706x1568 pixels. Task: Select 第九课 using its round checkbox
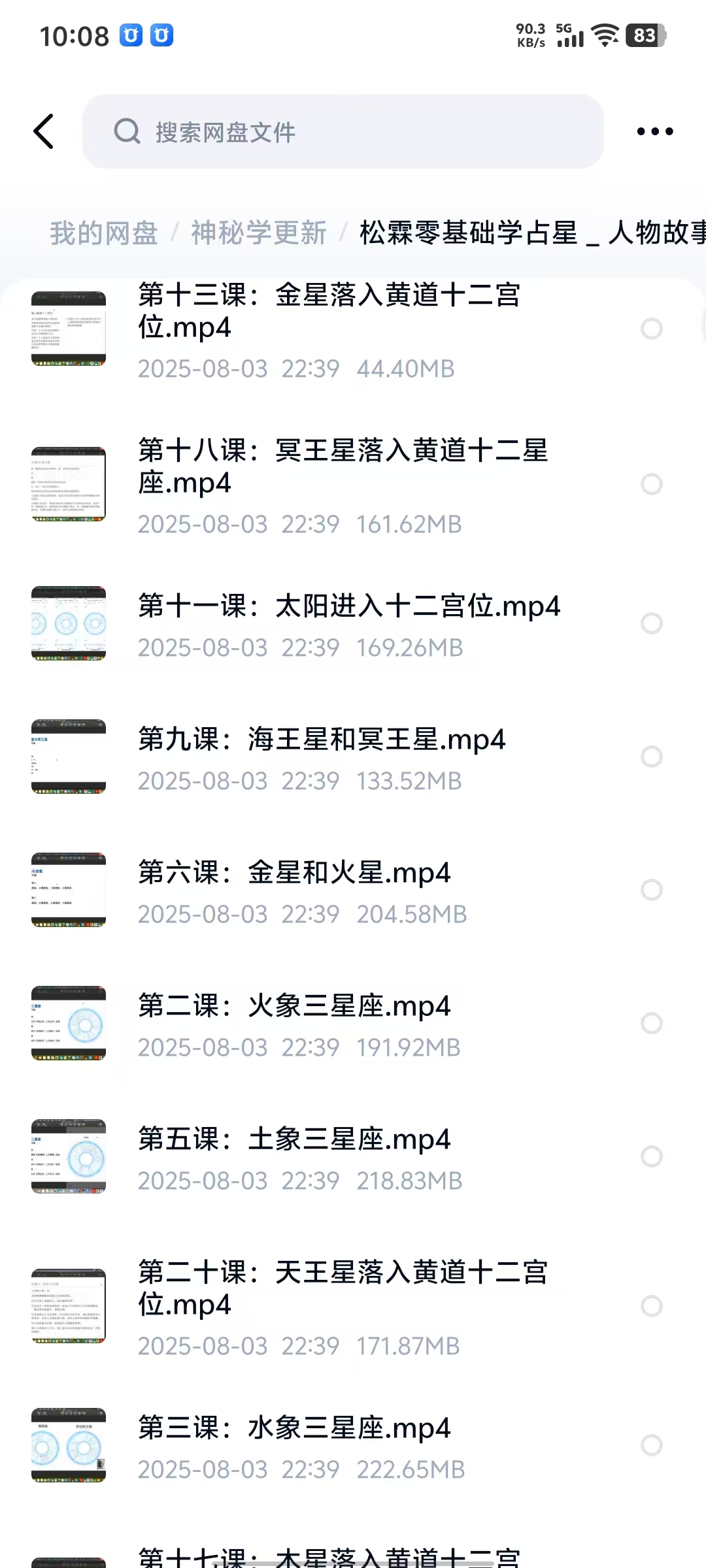coord(651,757)
